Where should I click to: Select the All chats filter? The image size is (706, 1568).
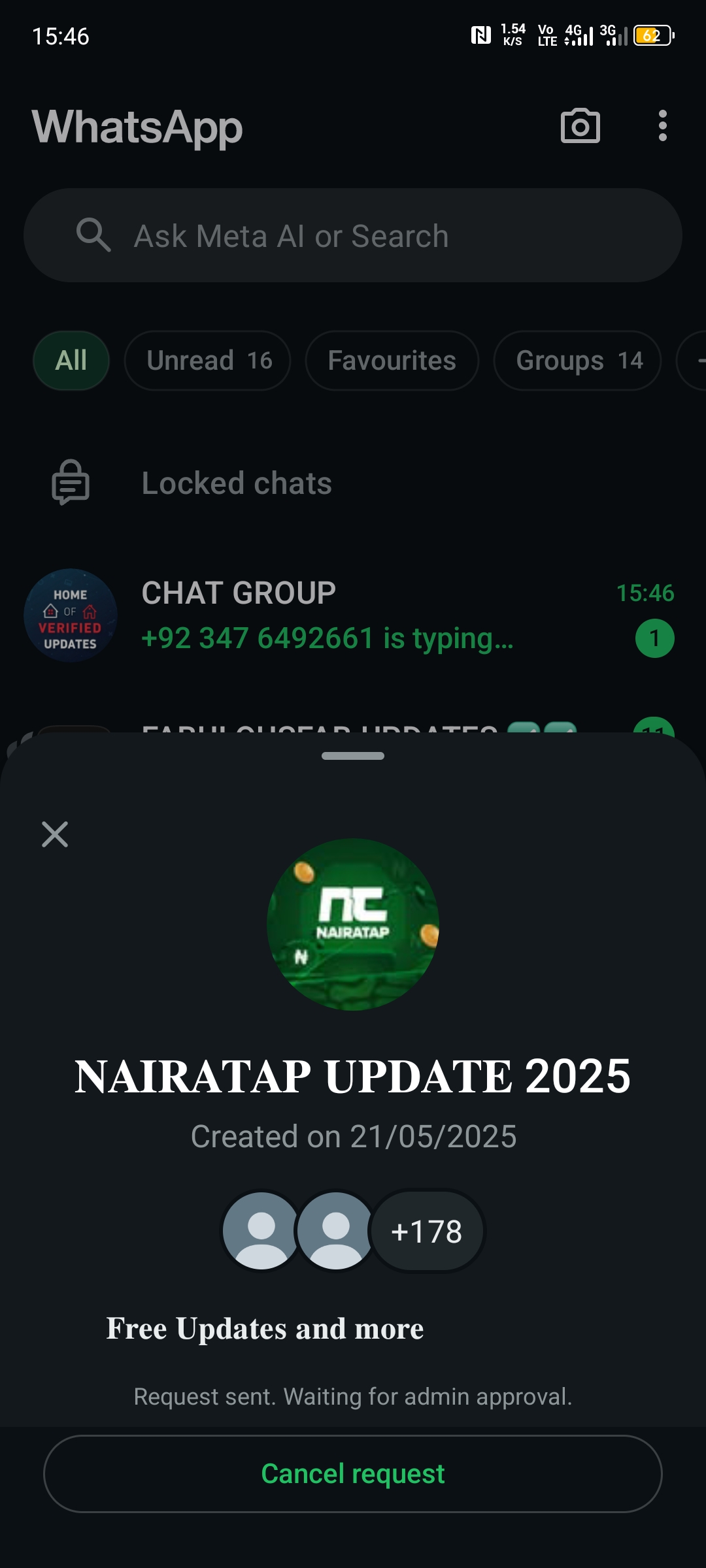coord(71,361)
